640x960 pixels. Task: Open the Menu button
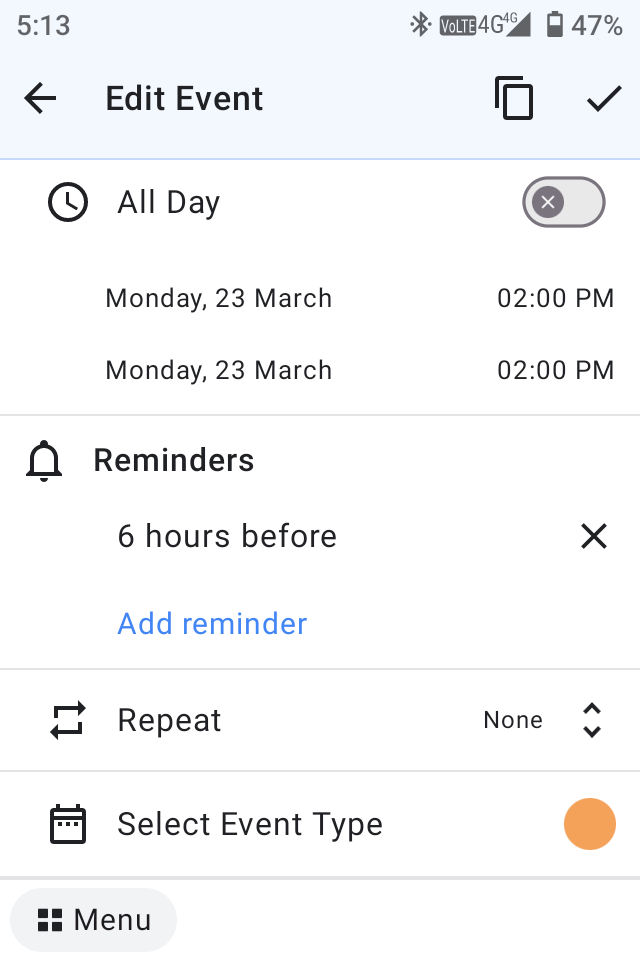94,920
